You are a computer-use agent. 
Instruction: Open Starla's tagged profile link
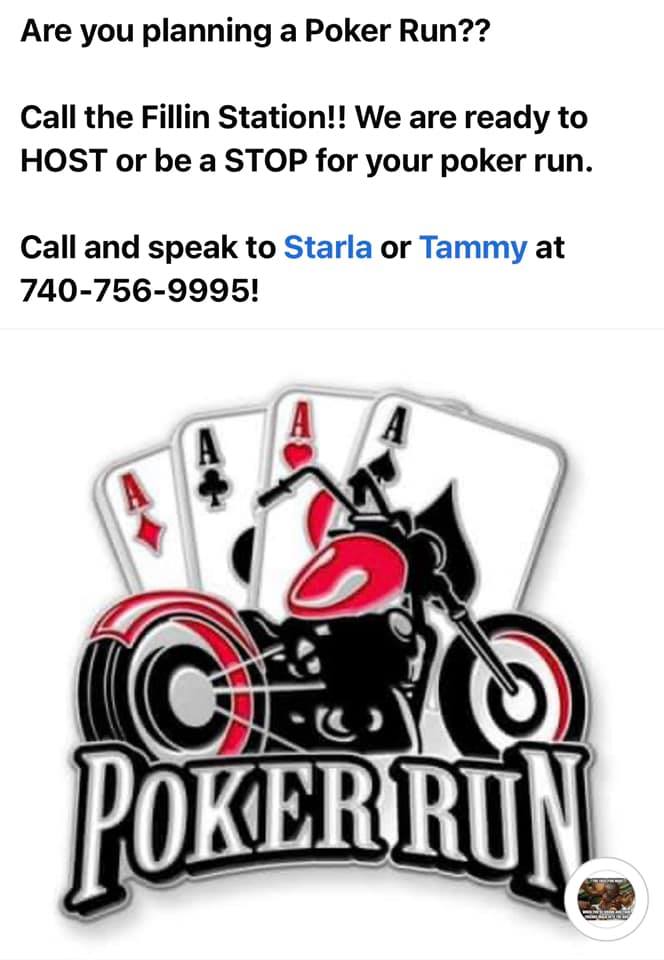328,247
